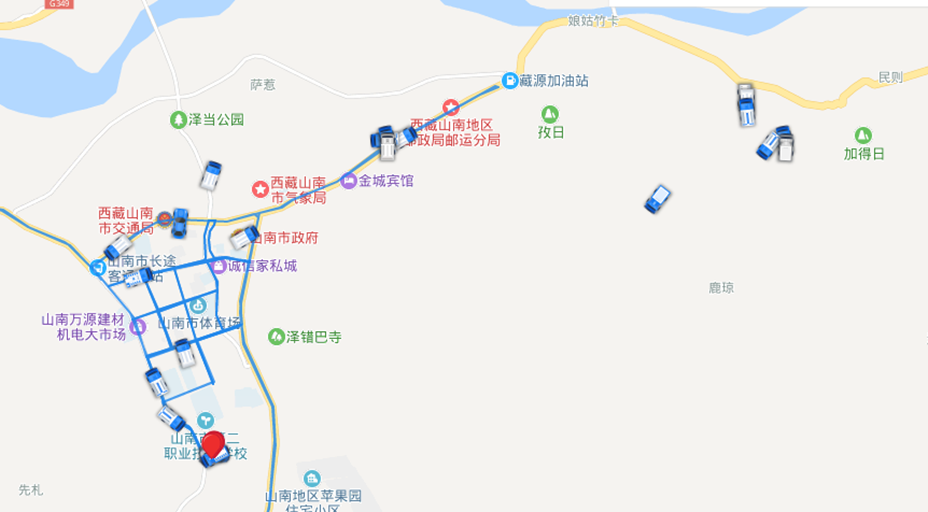Open 山南万源建材机电大市场 marker
This screenshot has height=512, width=928.
click(138, 326)
